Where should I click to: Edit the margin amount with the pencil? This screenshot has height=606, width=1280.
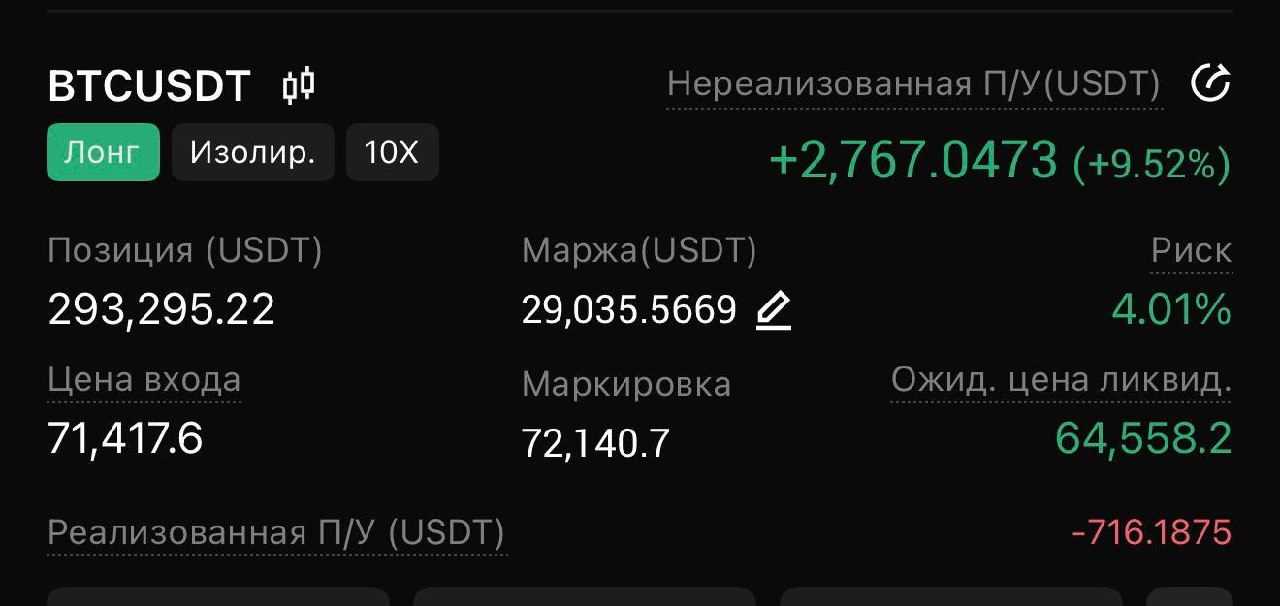pyautogui.click(x=773, y=312)
